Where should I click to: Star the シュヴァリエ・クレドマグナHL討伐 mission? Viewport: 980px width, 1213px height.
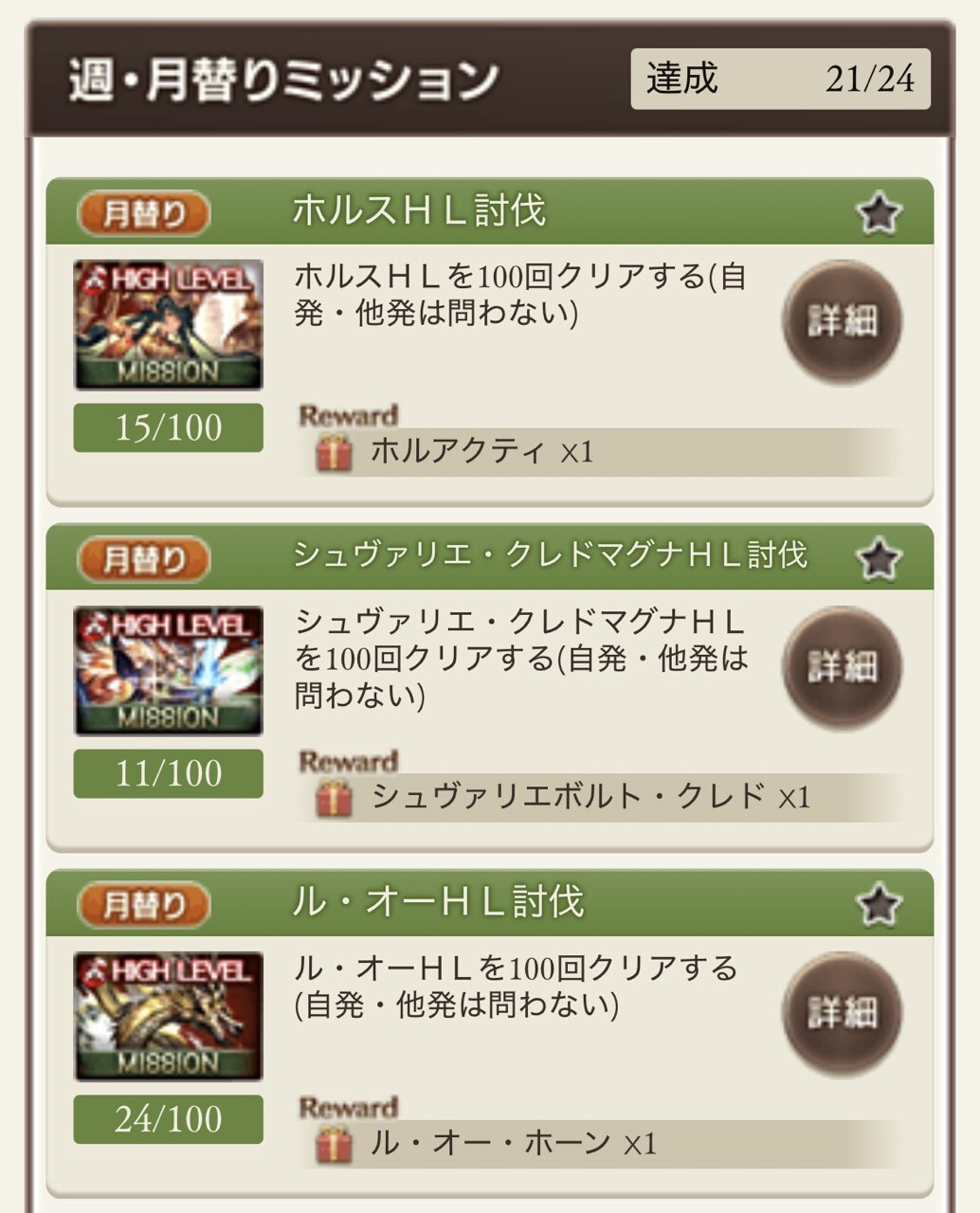point(879,558)
